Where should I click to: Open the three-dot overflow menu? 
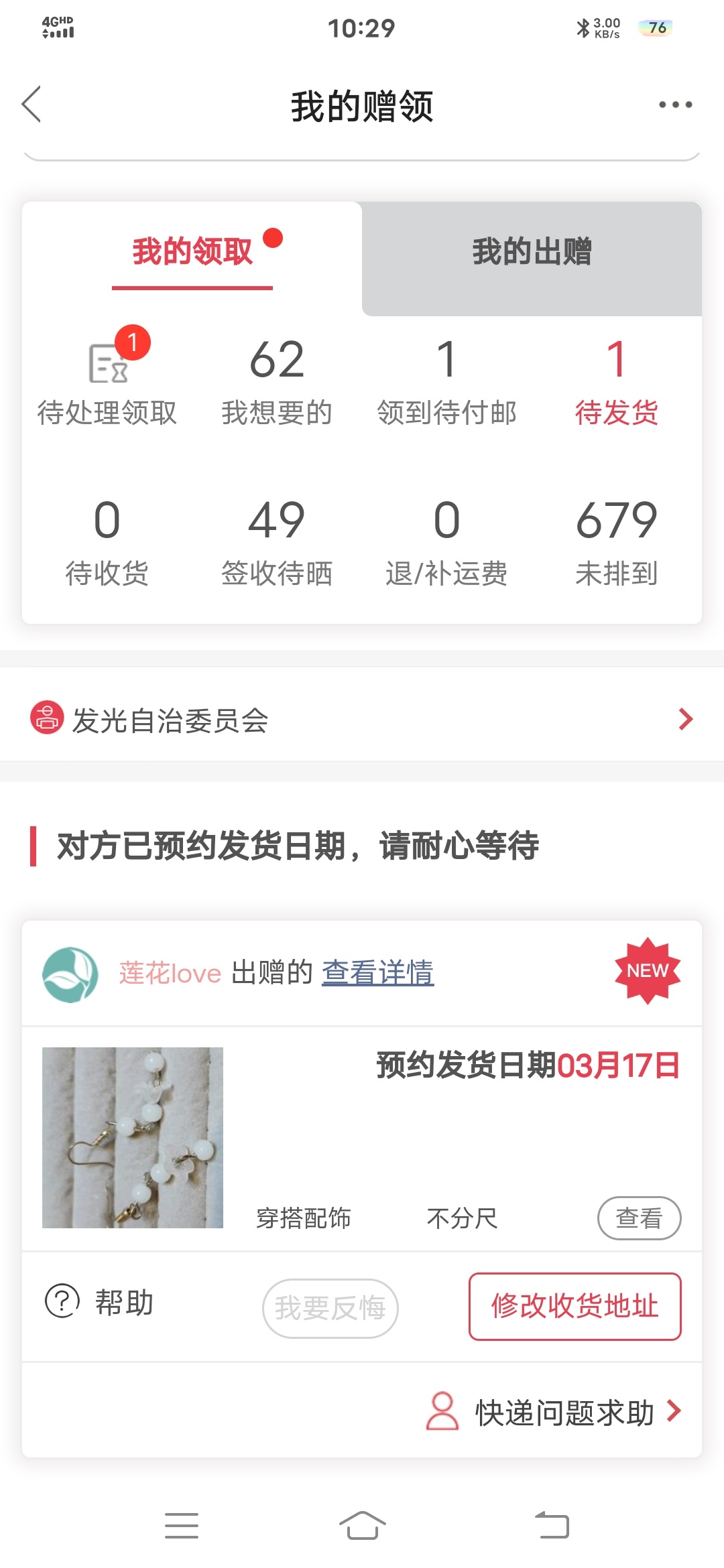point(675,105)
